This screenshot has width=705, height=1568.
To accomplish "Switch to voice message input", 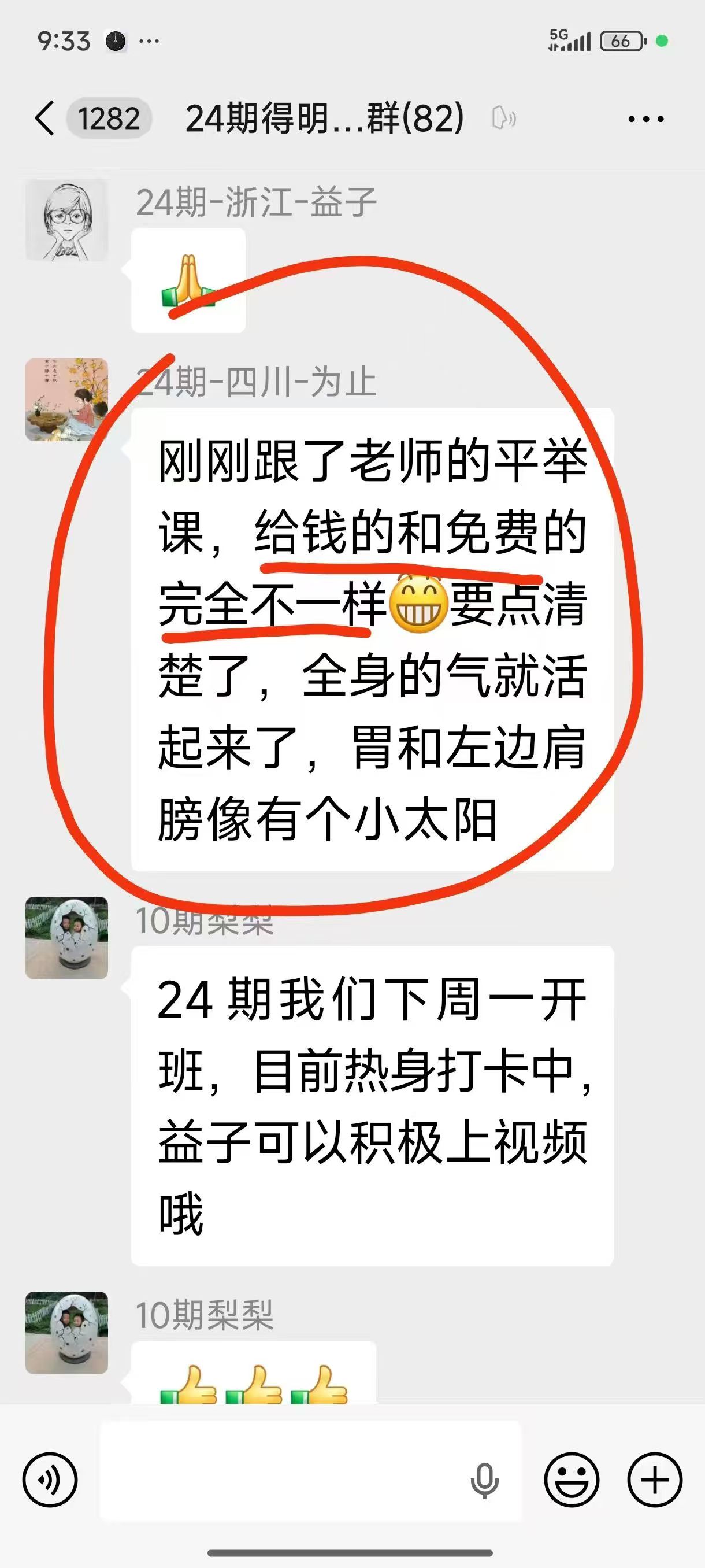I will pyautogui.click(x=50, y=1480).
